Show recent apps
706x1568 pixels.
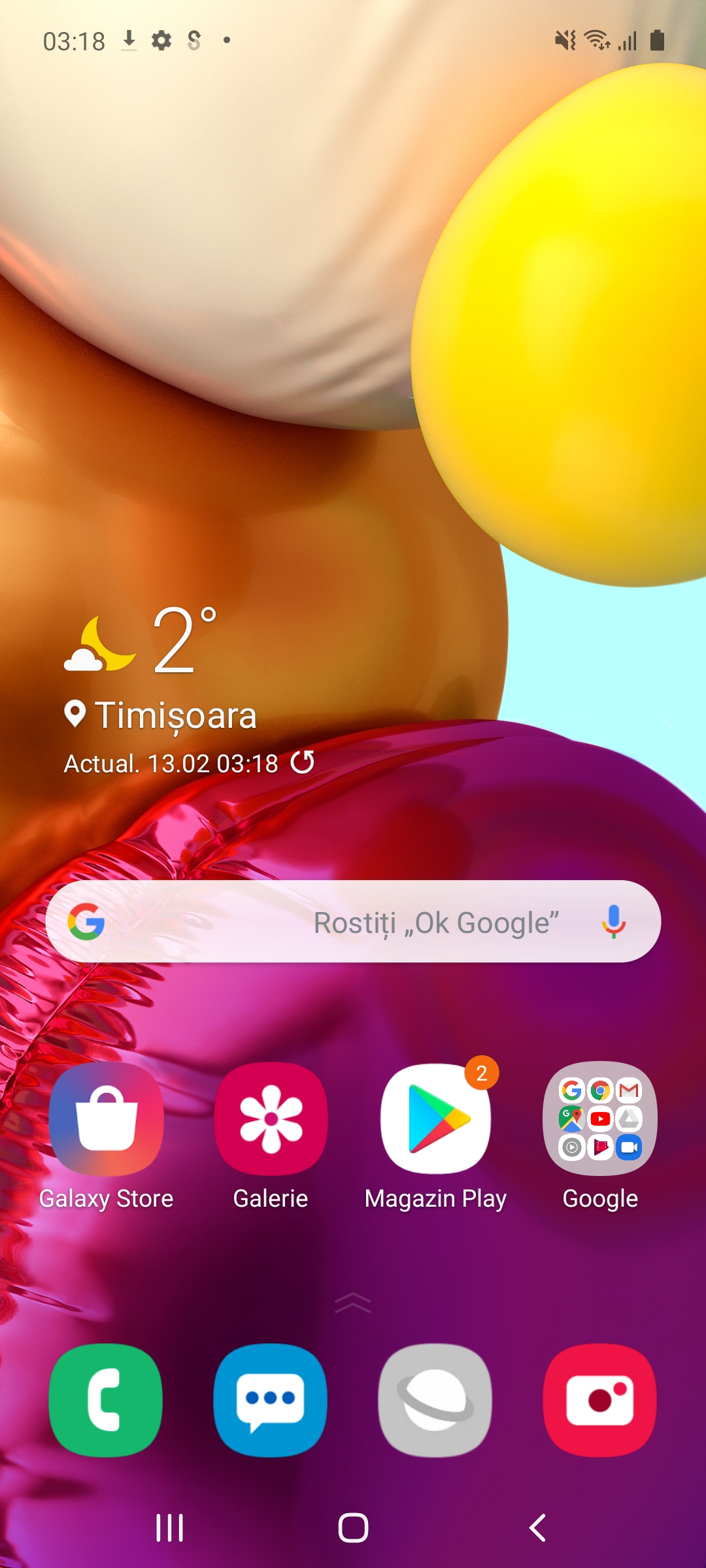(x=169, y=1528)
